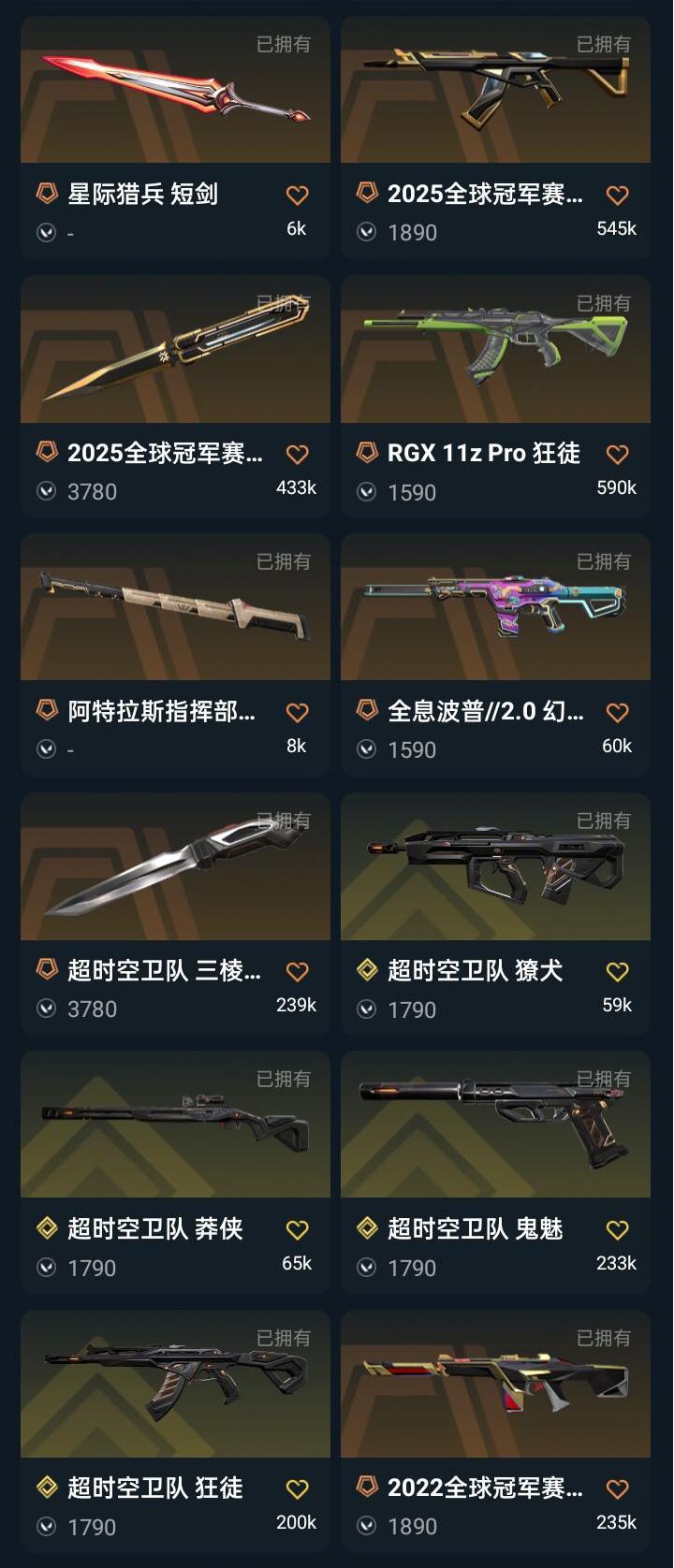Like the 超时空卫队 鬼魅 skin

click(x=617, y=1230)
